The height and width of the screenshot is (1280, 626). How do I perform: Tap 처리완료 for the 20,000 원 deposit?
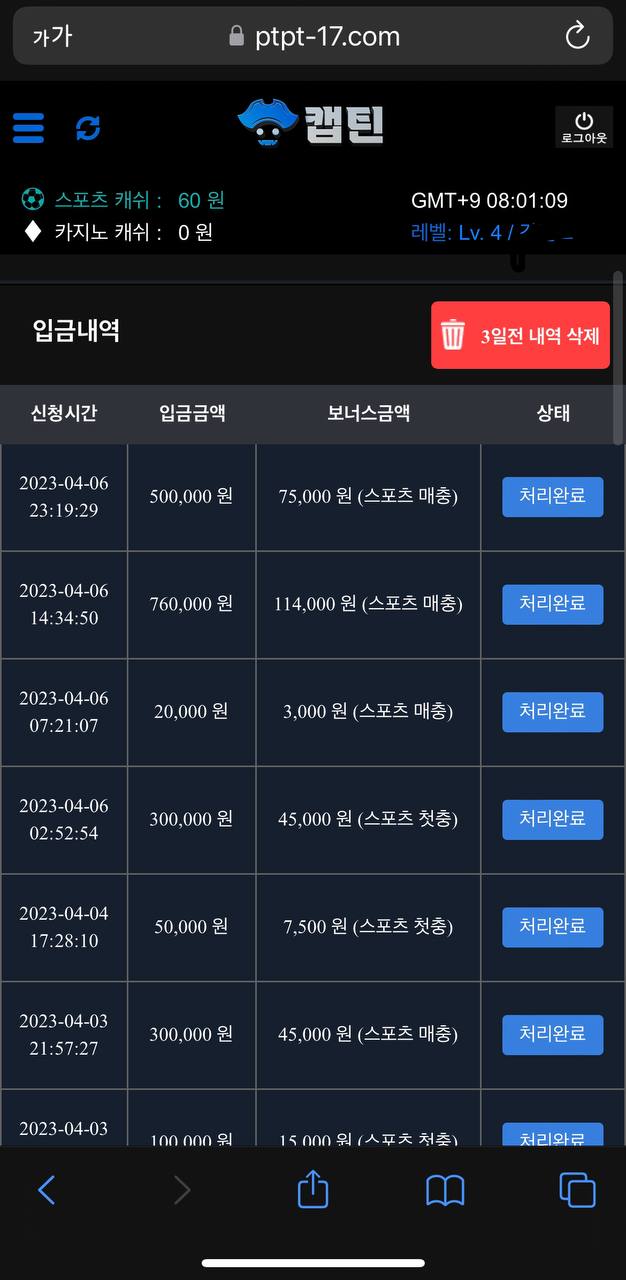553,712
